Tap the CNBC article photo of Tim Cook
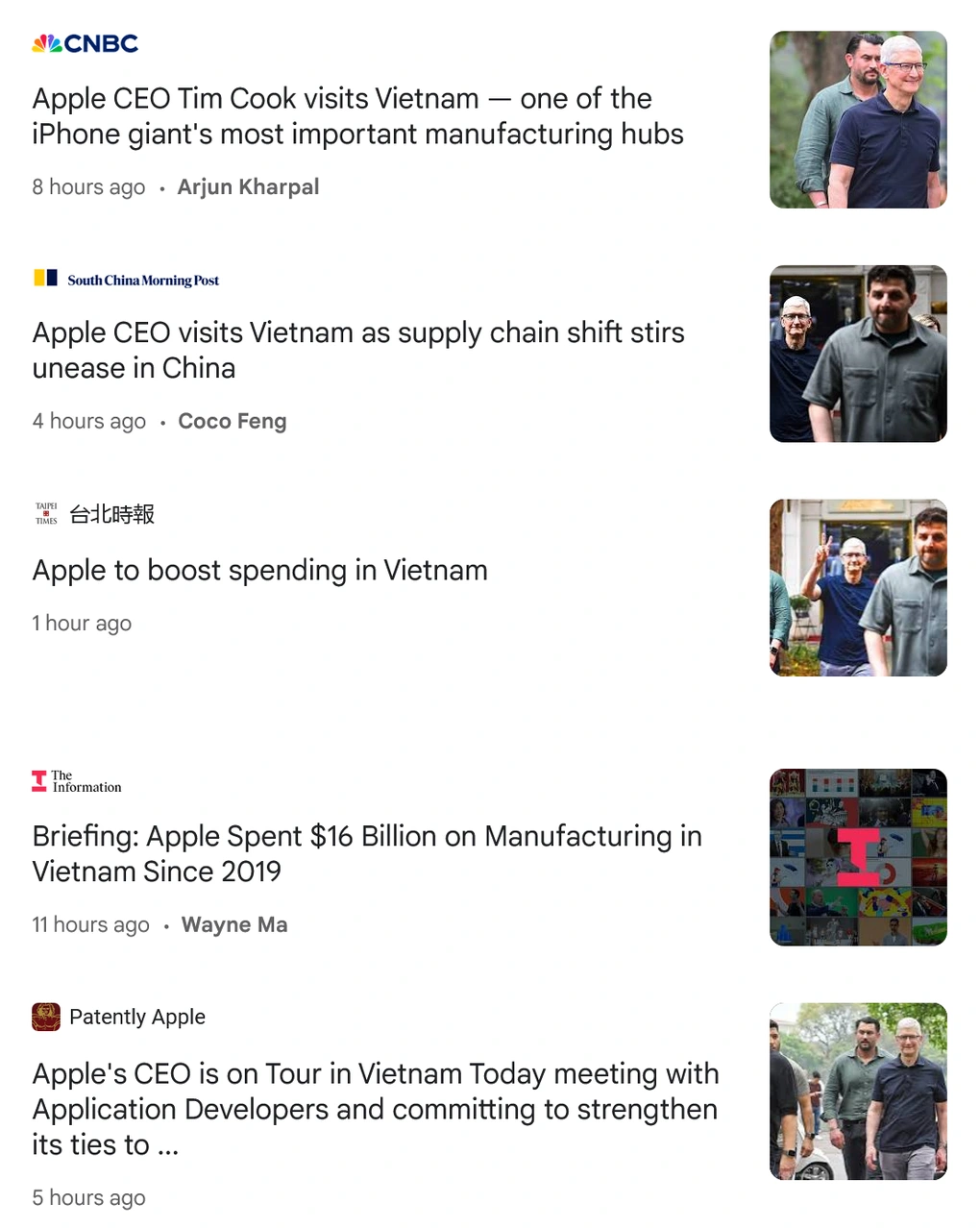This screenshot has height=1228, width=980. click(858, 119)
